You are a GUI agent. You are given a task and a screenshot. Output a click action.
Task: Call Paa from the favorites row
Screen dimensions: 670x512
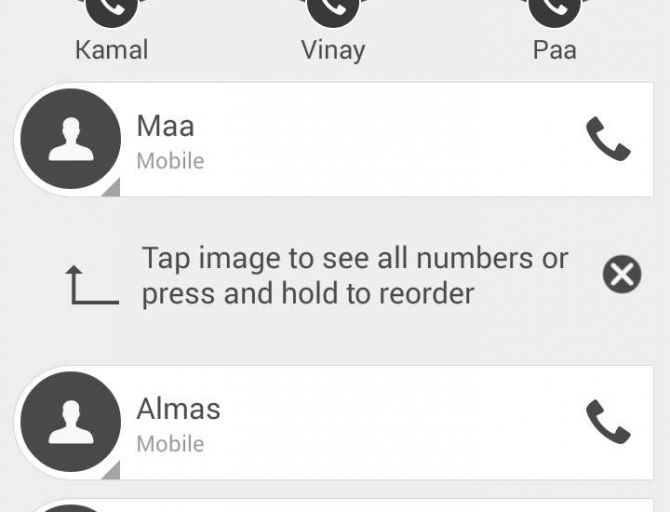[x=554, y=12]
